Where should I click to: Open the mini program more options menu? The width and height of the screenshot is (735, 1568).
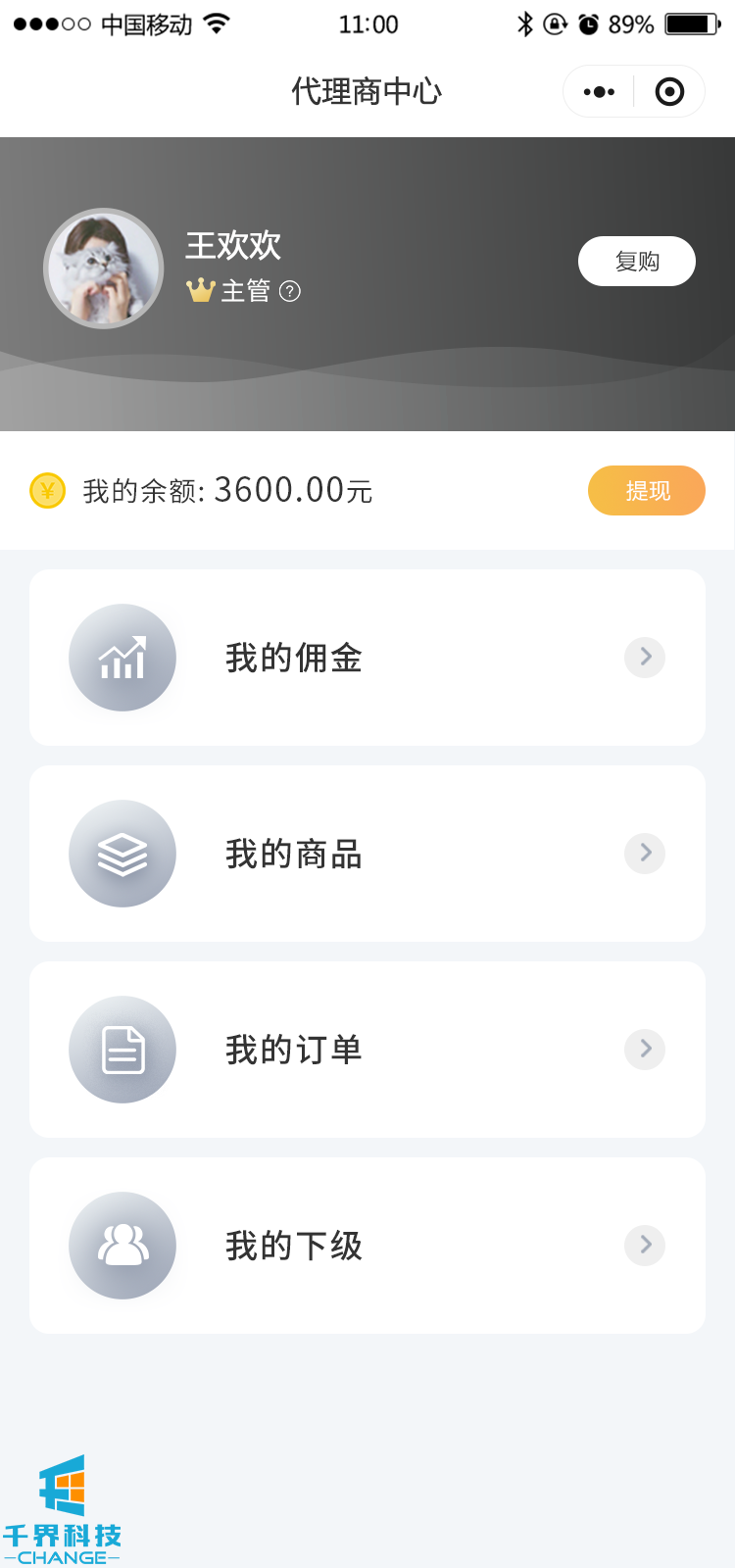coord(599,92)
